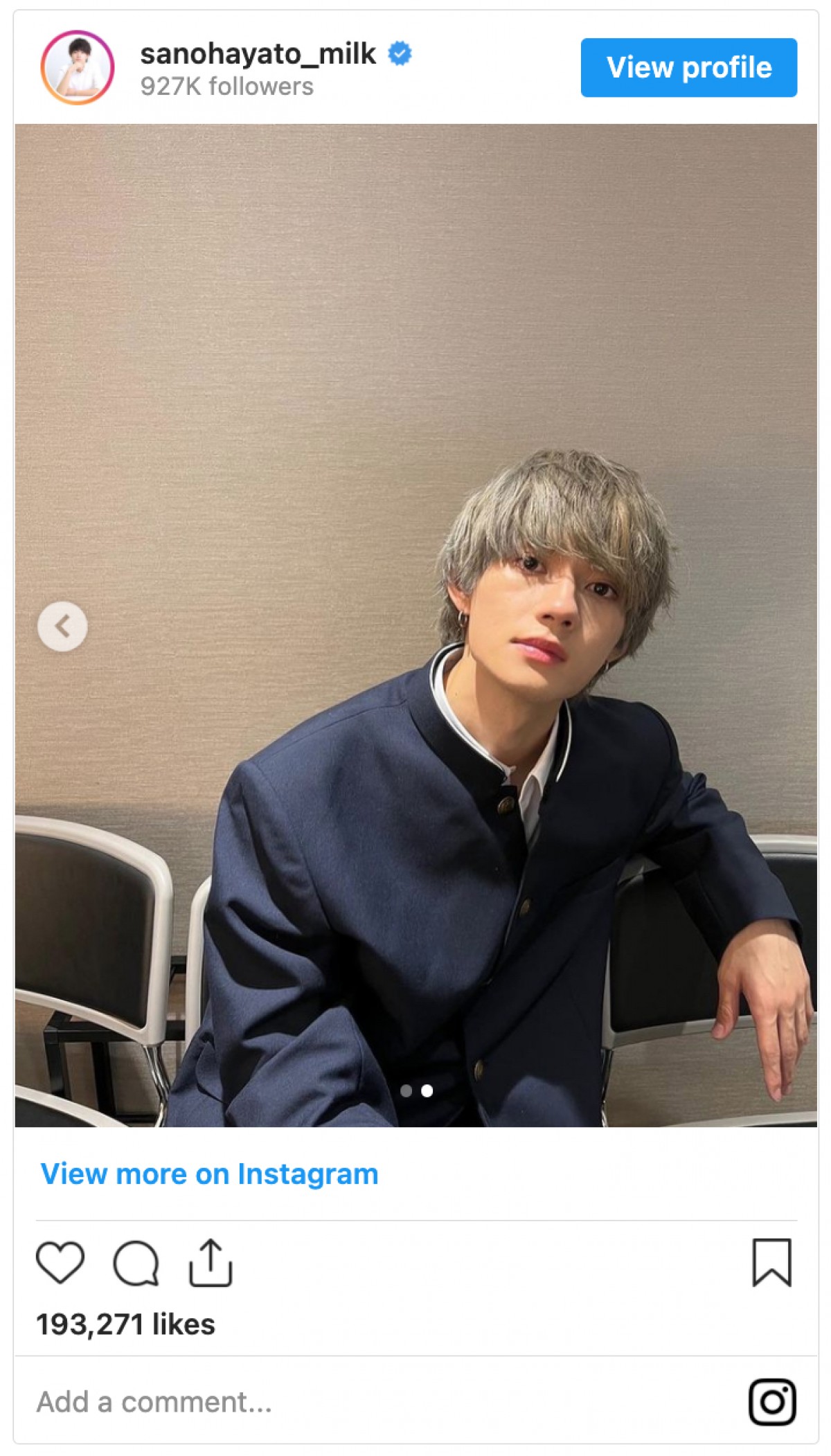Screen dimensions: 831x1456
Task: Share this post
Action: click(211, 1263)
